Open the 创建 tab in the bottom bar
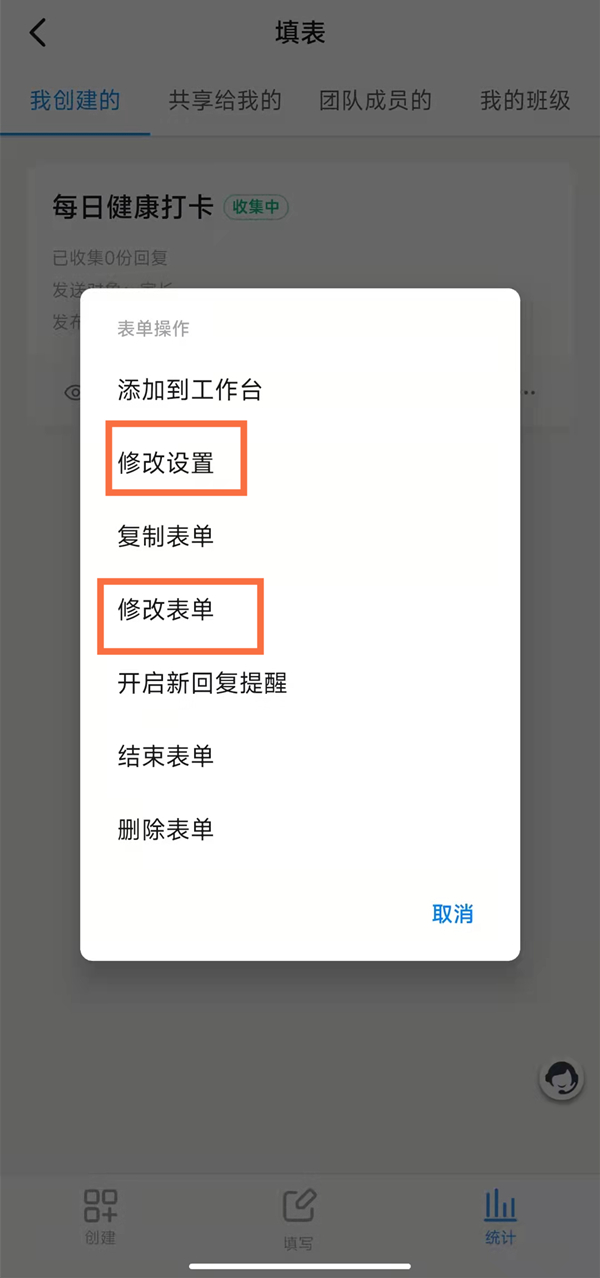 100,1215
